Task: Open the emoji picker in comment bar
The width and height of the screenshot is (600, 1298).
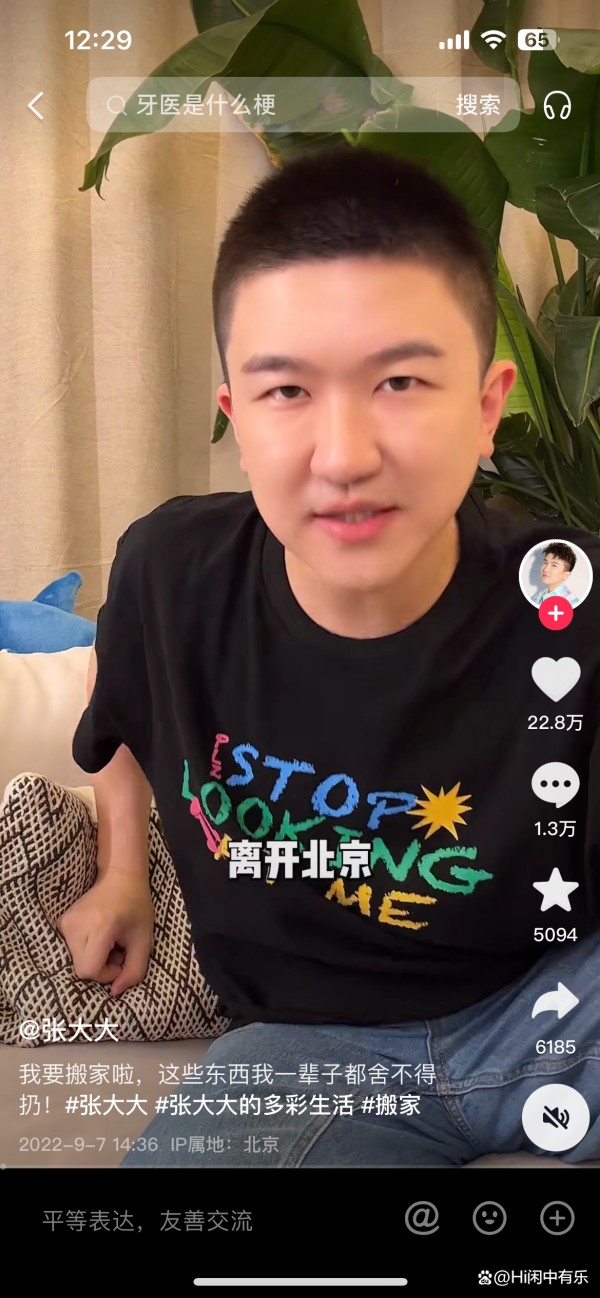Action: pos(489,1218)
